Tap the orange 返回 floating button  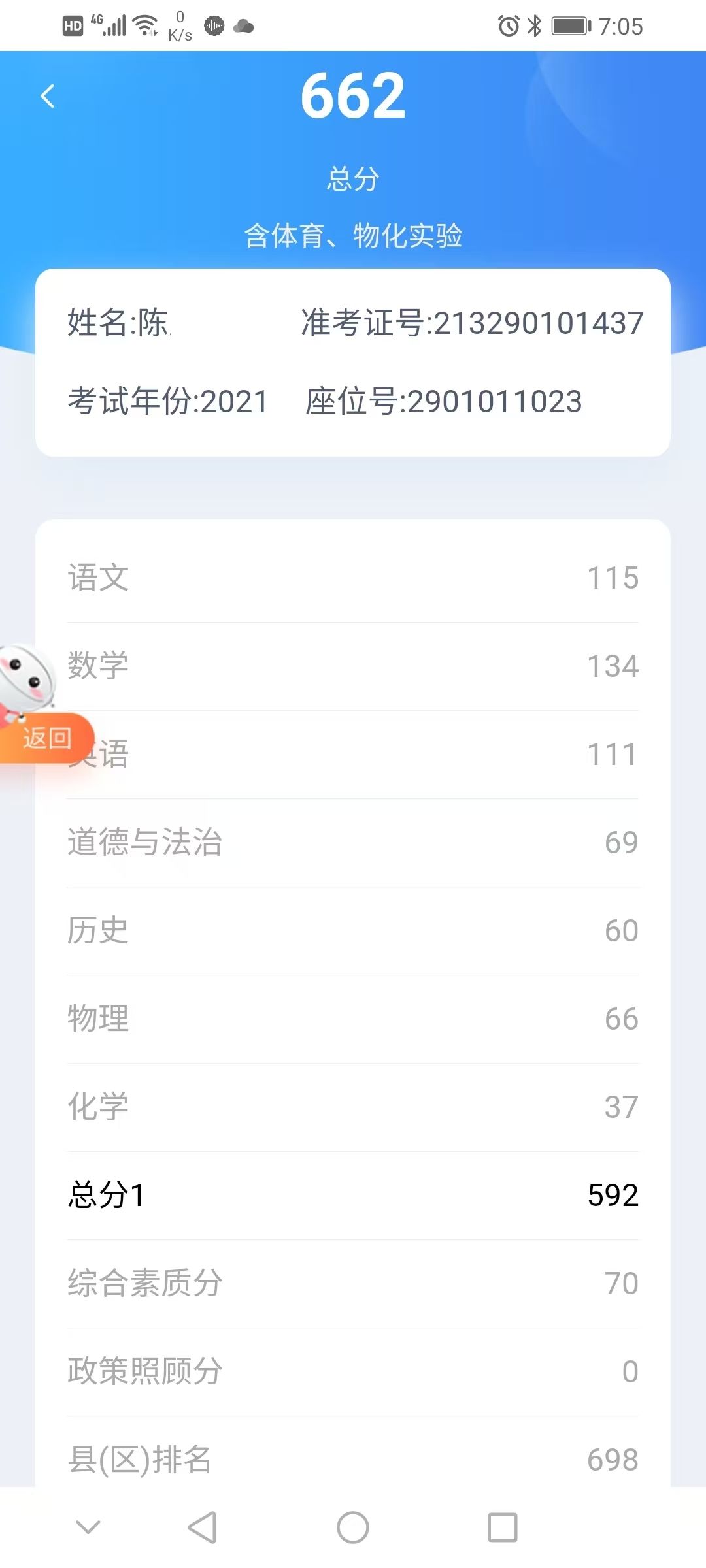(46, 738)
